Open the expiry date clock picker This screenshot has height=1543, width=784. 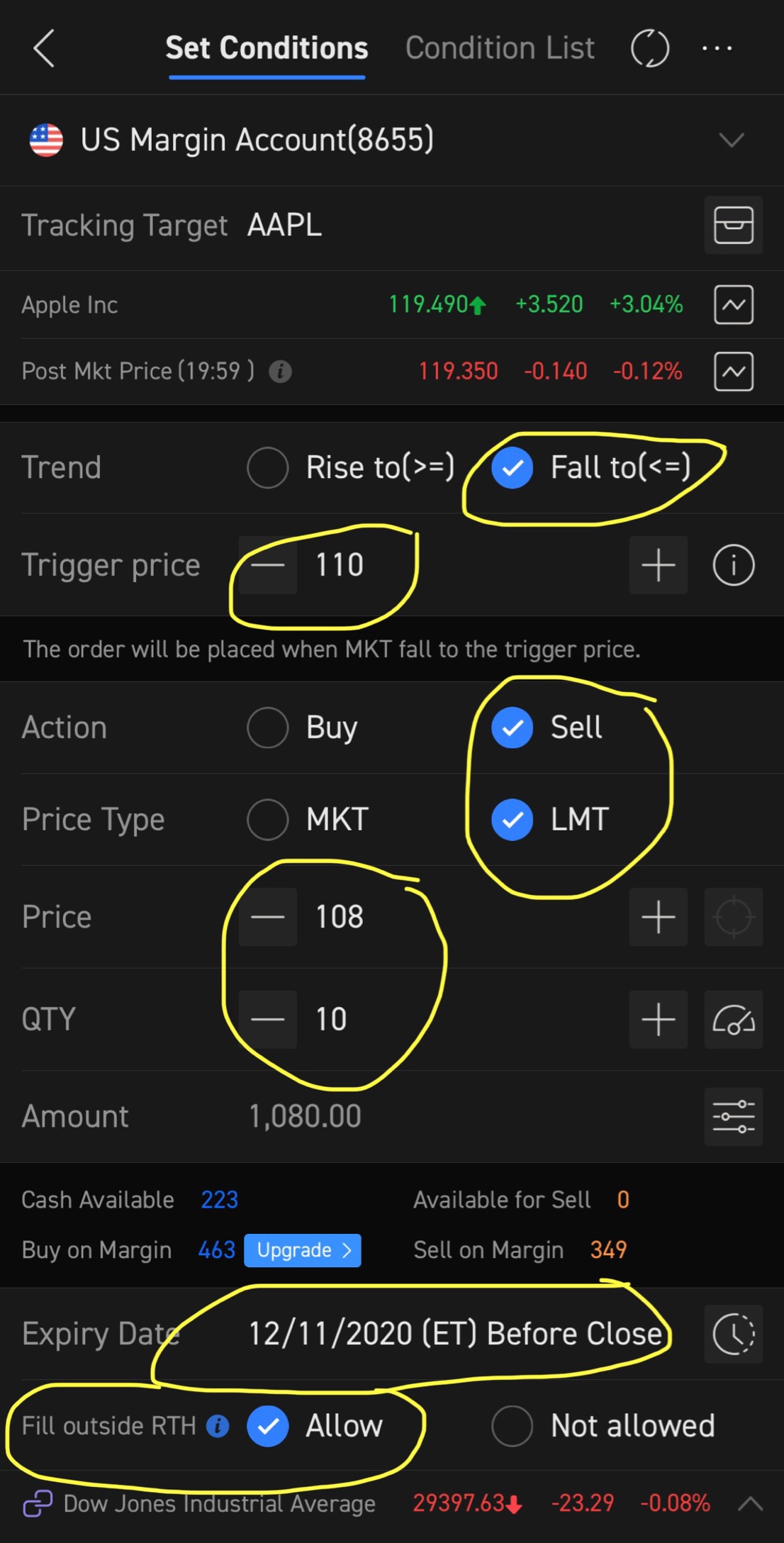pos(733,1333)
